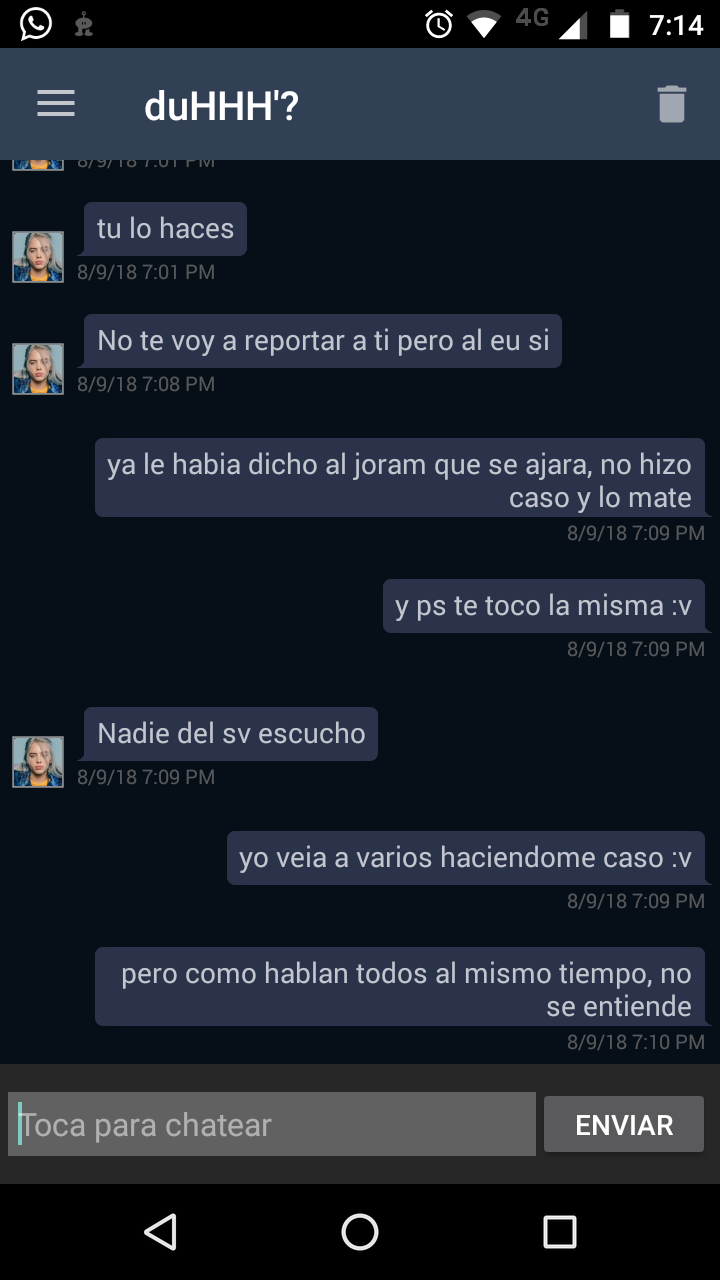Delete chat with the trash icon
This screenshot has height=1280, width=720.
click(672, 104)
